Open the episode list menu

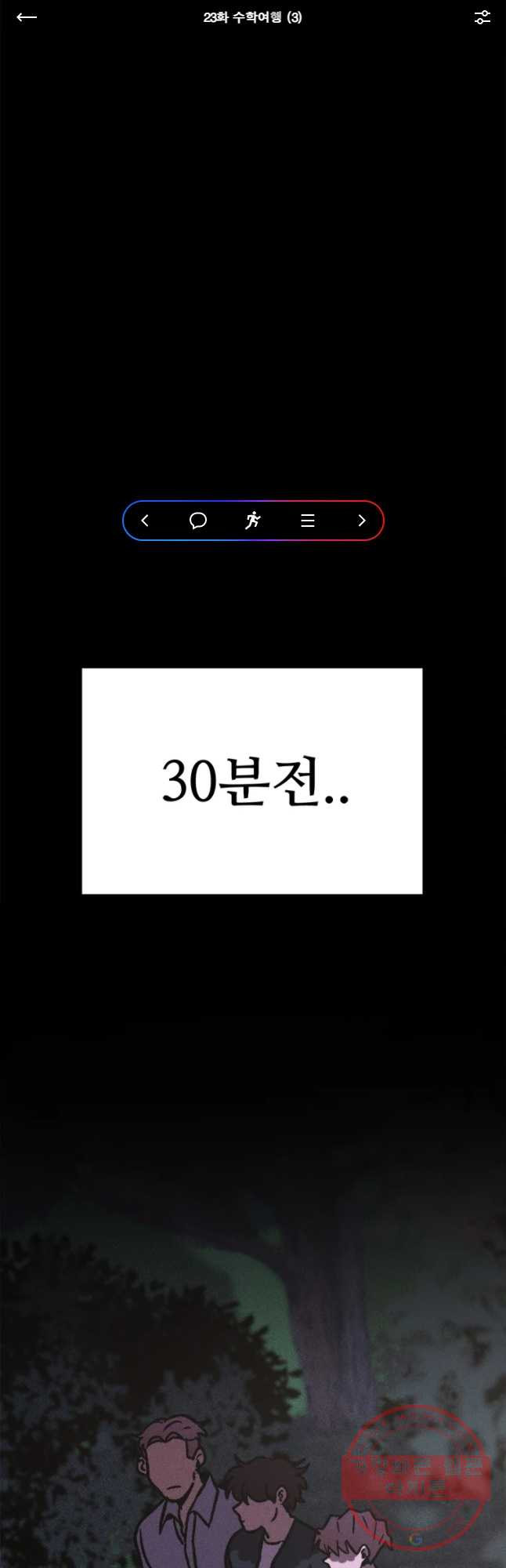point(308,521)
